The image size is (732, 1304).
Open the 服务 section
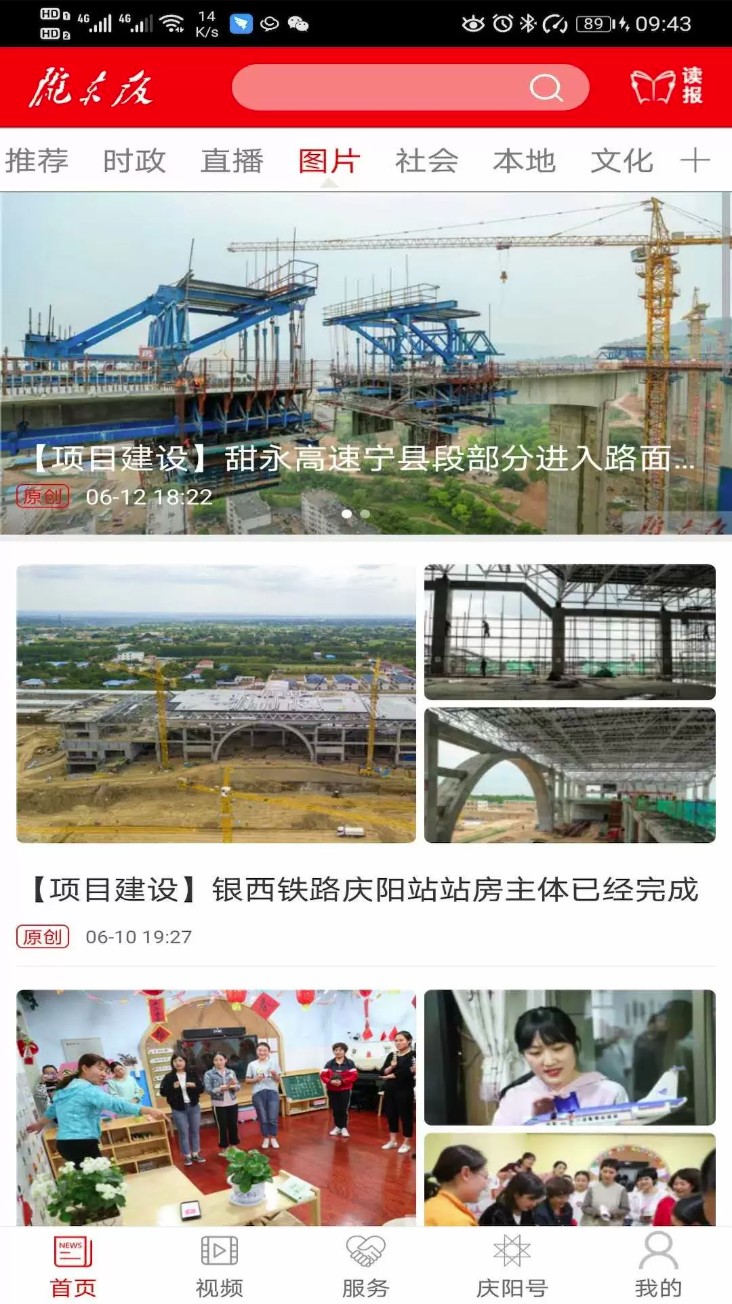pos(365,1266)
